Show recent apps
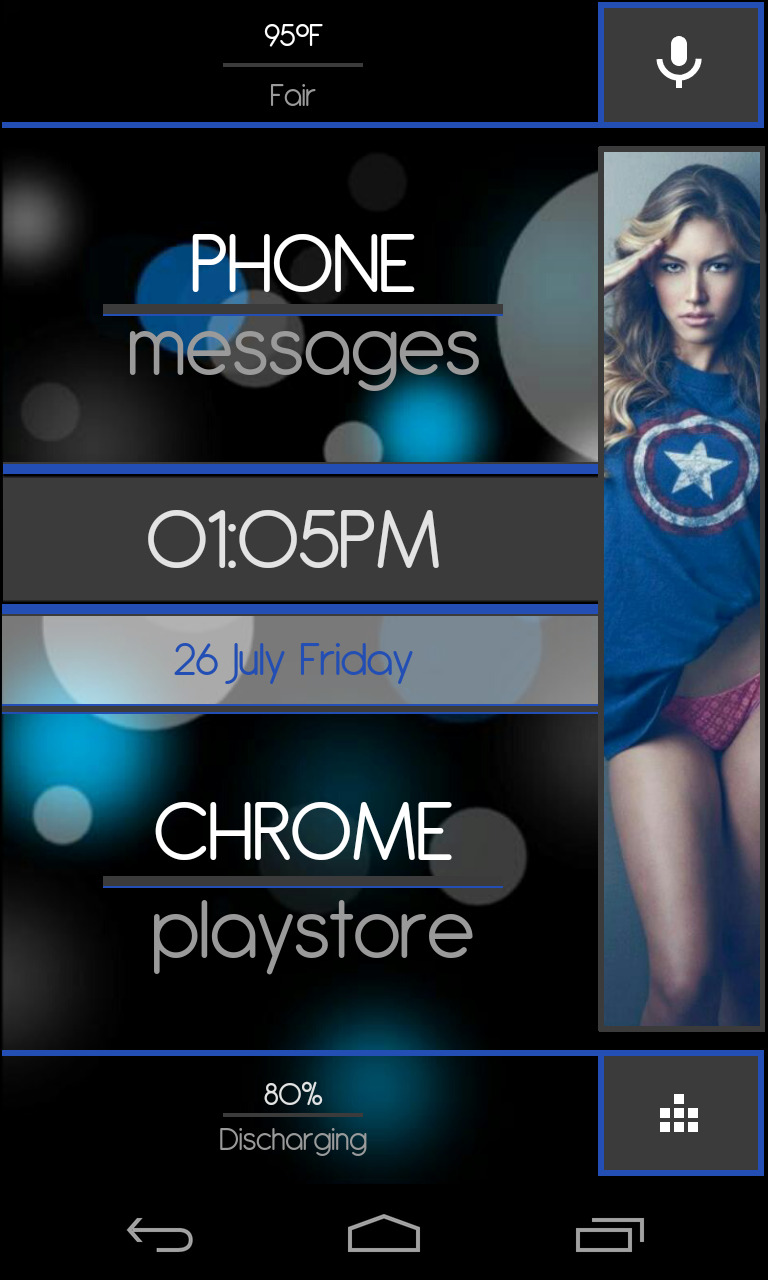This screenshot has height=1280, width=768. 610,1235
